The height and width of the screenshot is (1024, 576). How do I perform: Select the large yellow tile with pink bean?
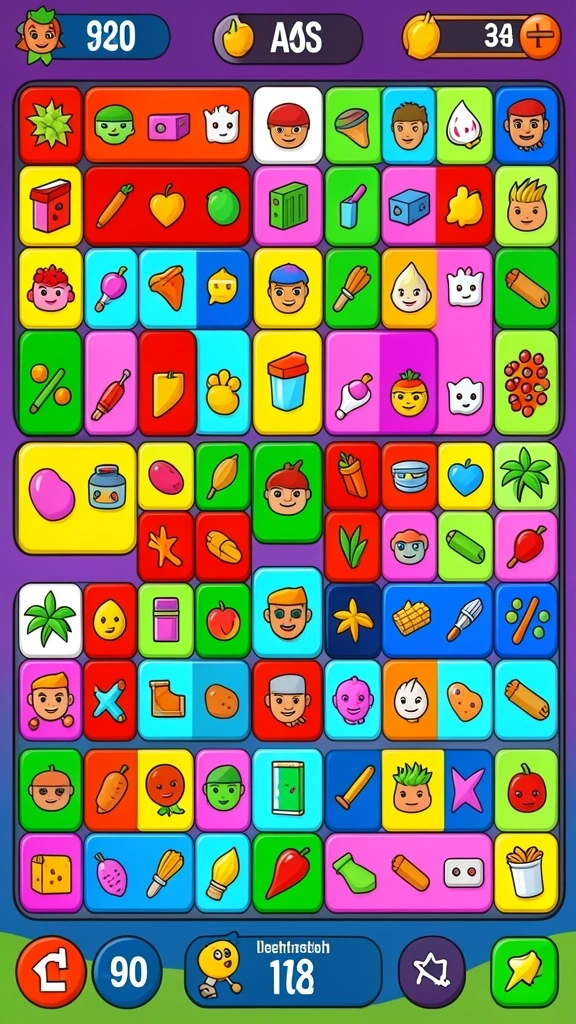tap(76, 498)
